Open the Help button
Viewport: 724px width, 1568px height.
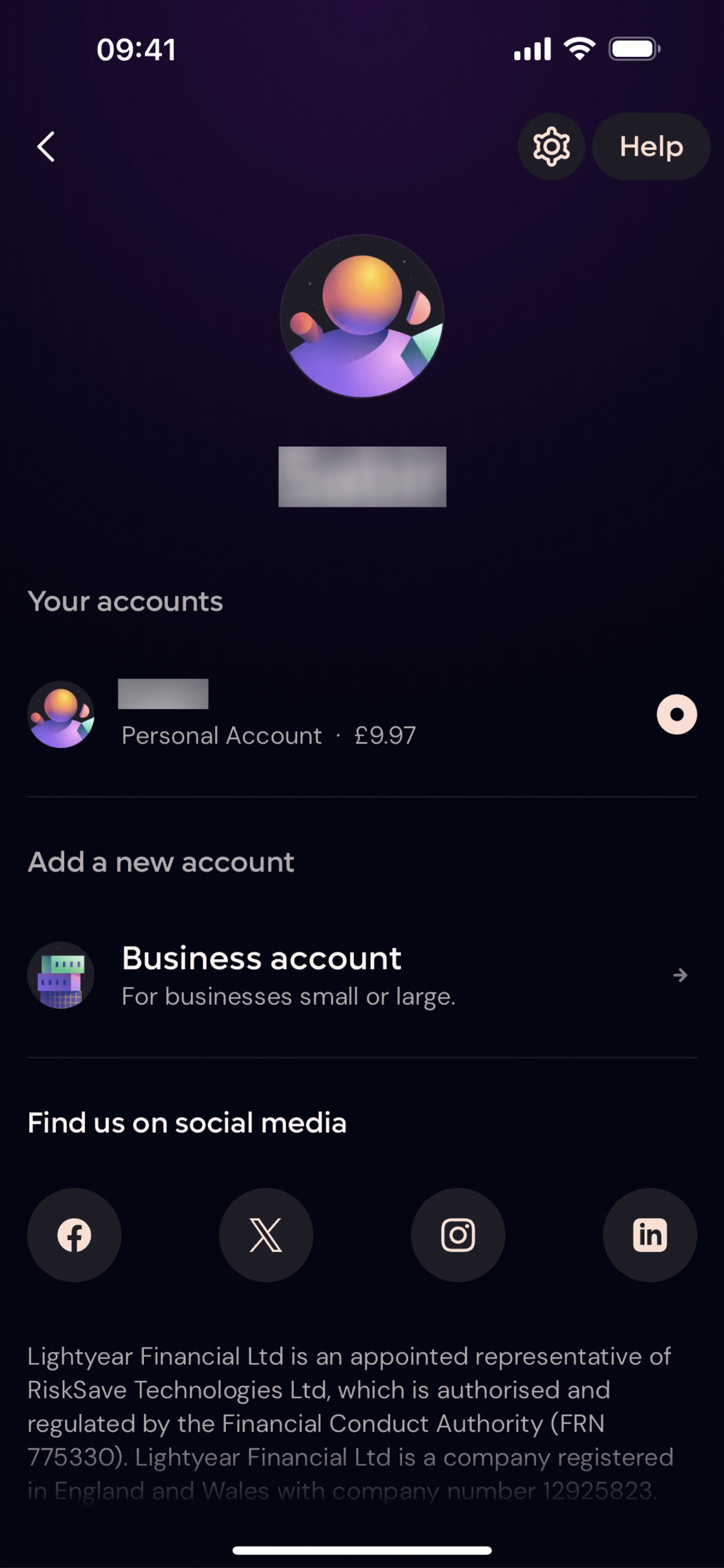tap(650, 147)
